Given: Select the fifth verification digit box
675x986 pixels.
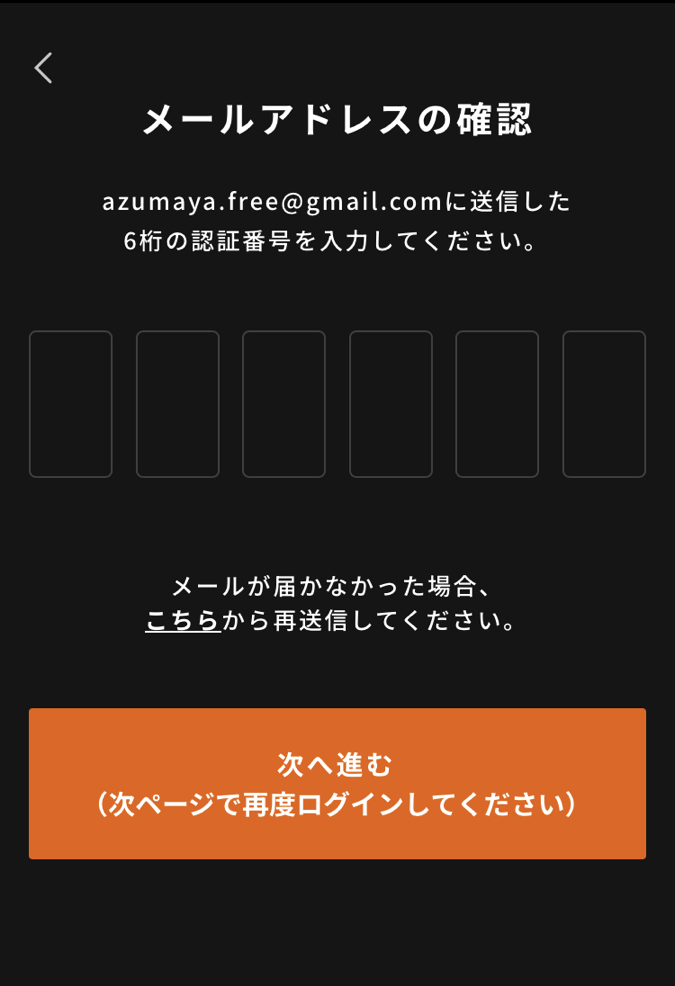Looking at the screenshot, I should pos(497,404).
